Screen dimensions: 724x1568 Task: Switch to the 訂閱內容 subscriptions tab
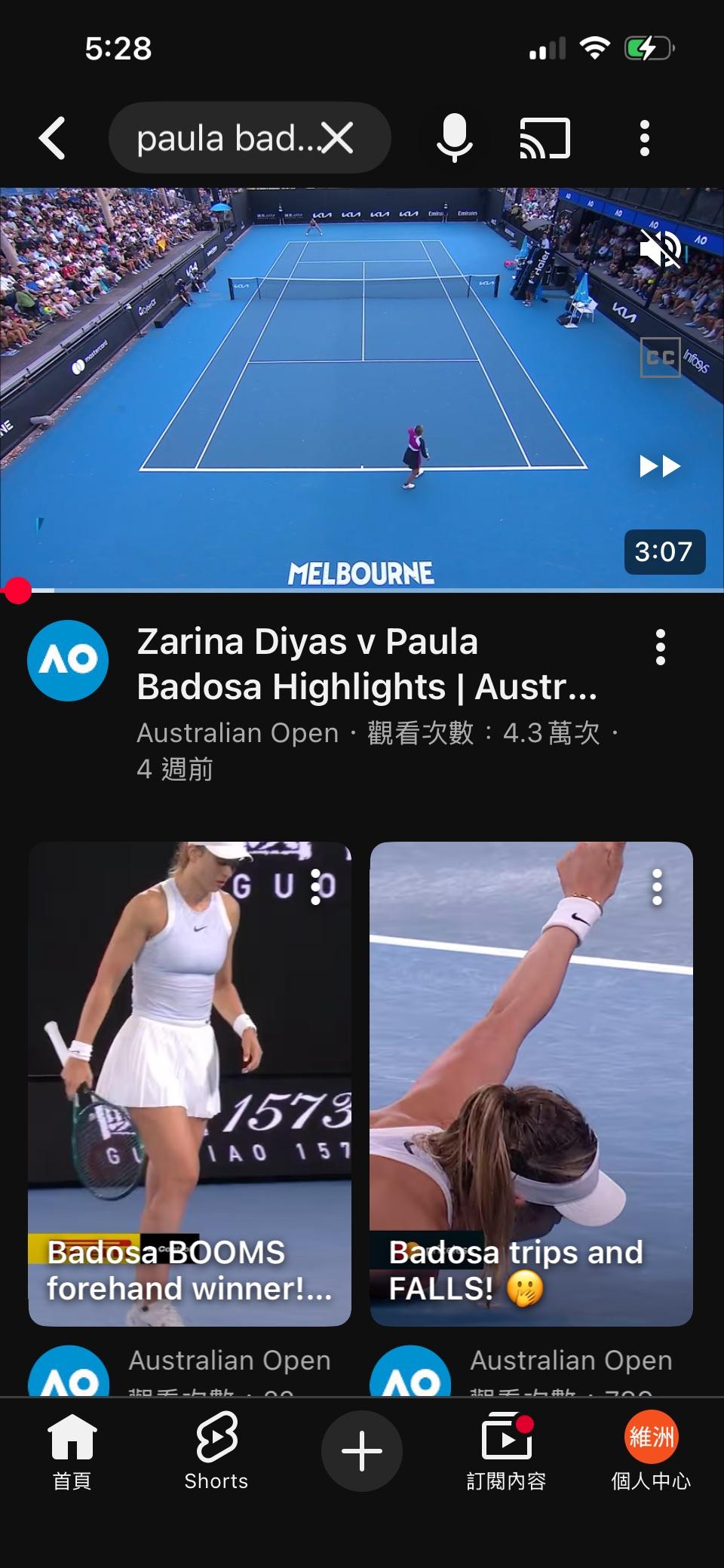(506, 1451)
